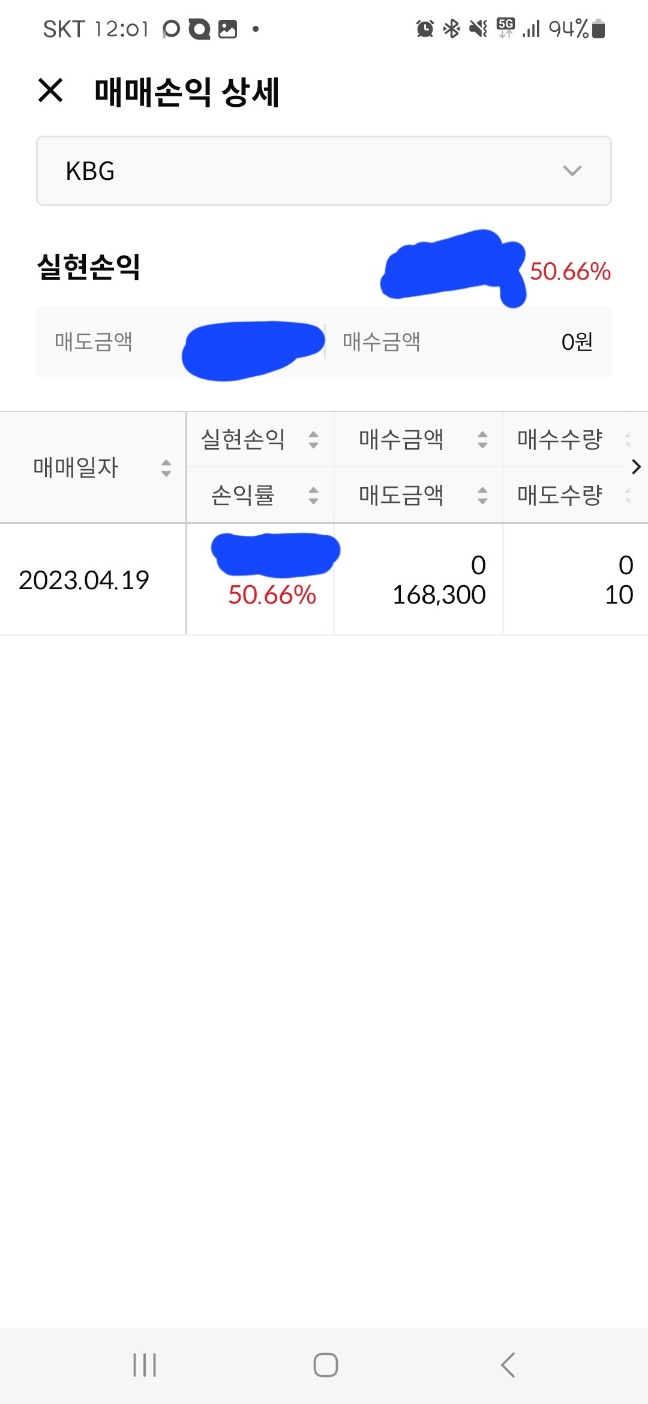Screen dimensions: 648x1404
Task: Open the KBG stock dropdown
Action: tap(324, 171)
